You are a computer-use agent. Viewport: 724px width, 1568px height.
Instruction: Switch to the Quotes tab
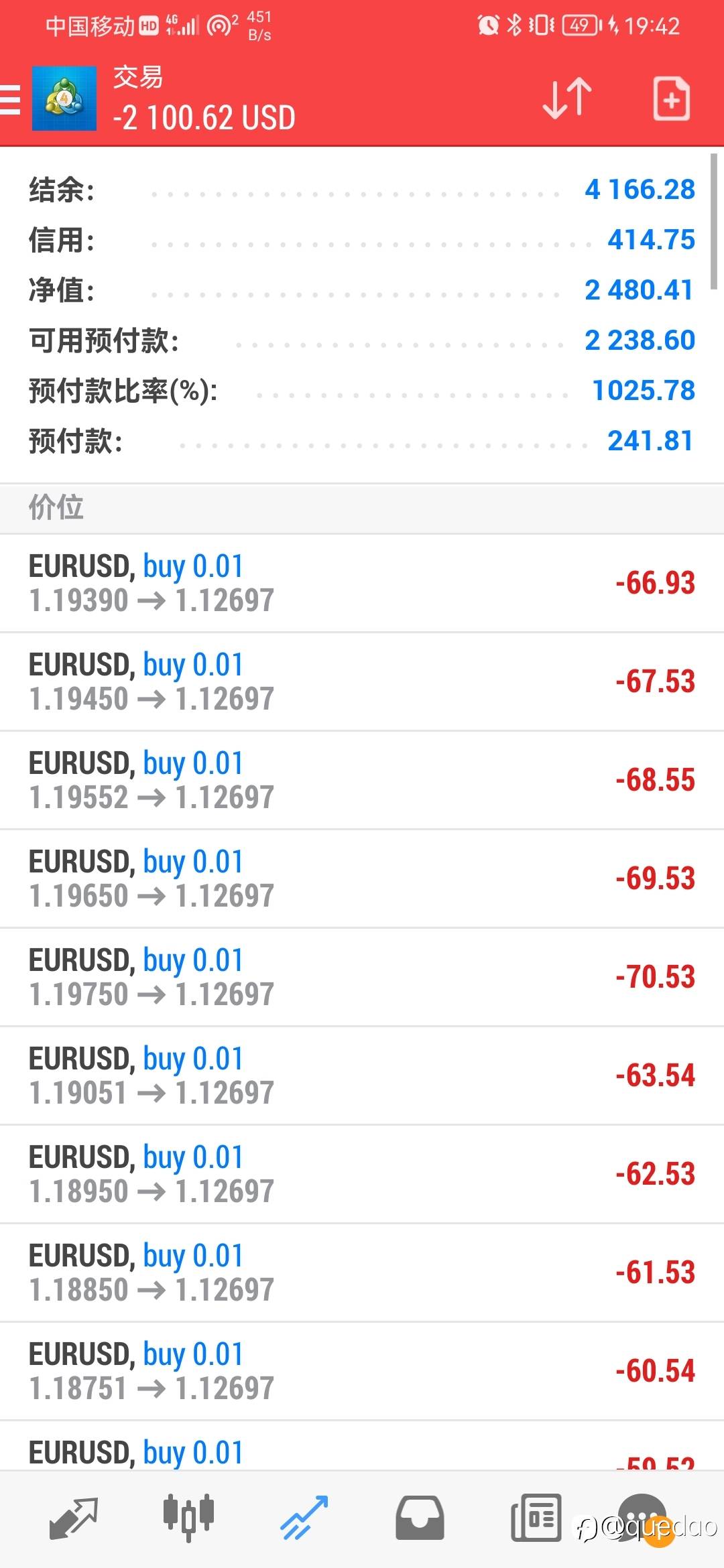tap(74, 1518)
